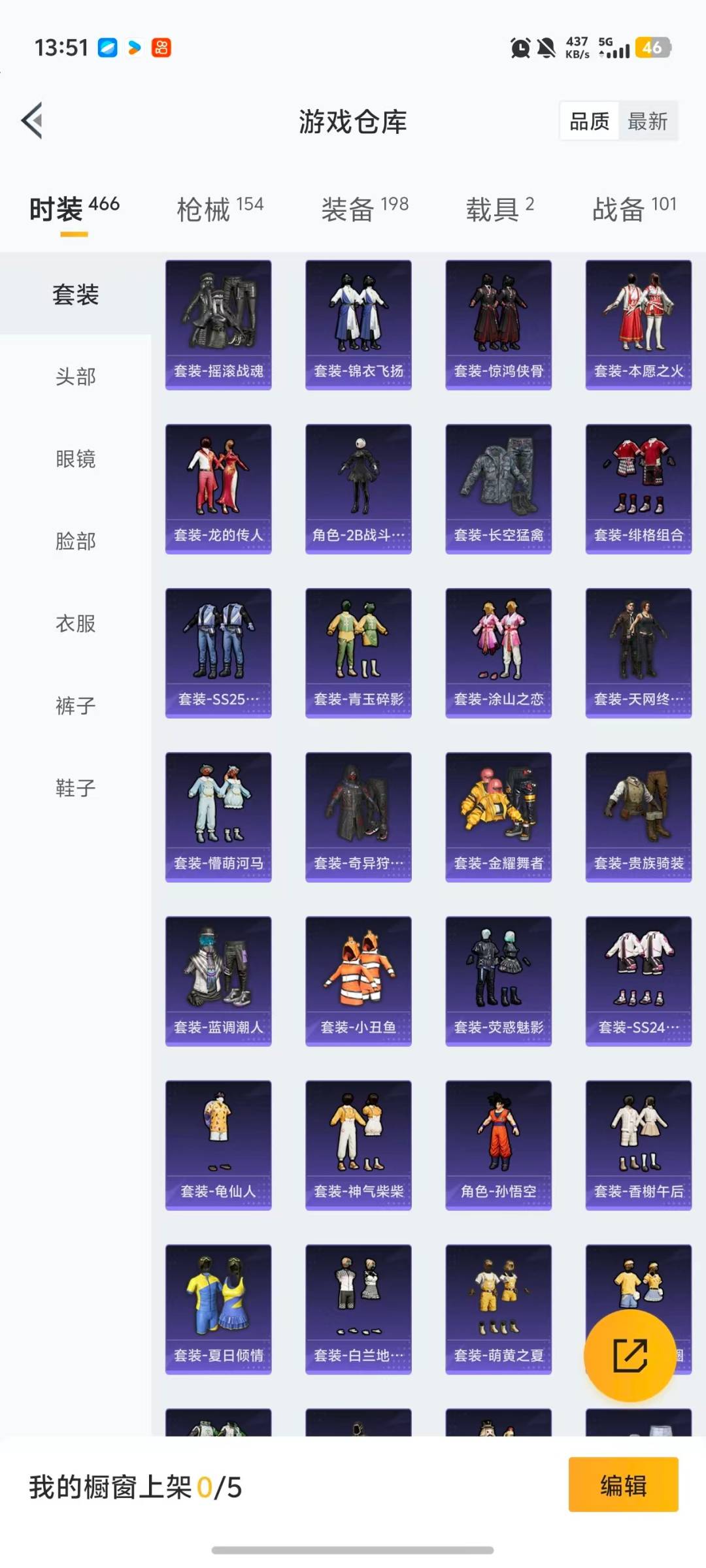The image size is (706, 1568).
Task: Switch to the 枪械 tab
Action: (220, 209)
